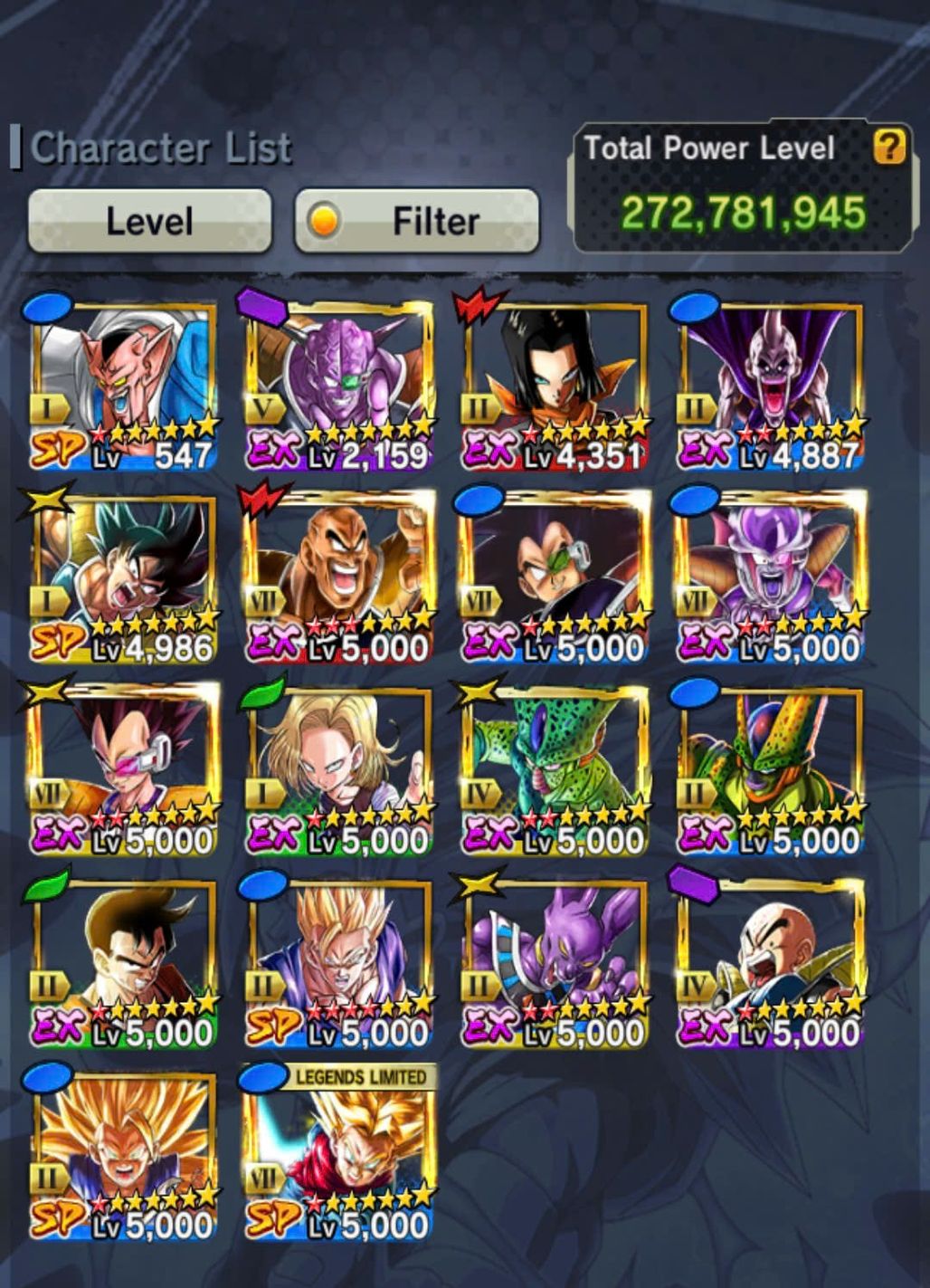Select the SP character at Lv 547

pyautogui.click(x=124, y=385)
